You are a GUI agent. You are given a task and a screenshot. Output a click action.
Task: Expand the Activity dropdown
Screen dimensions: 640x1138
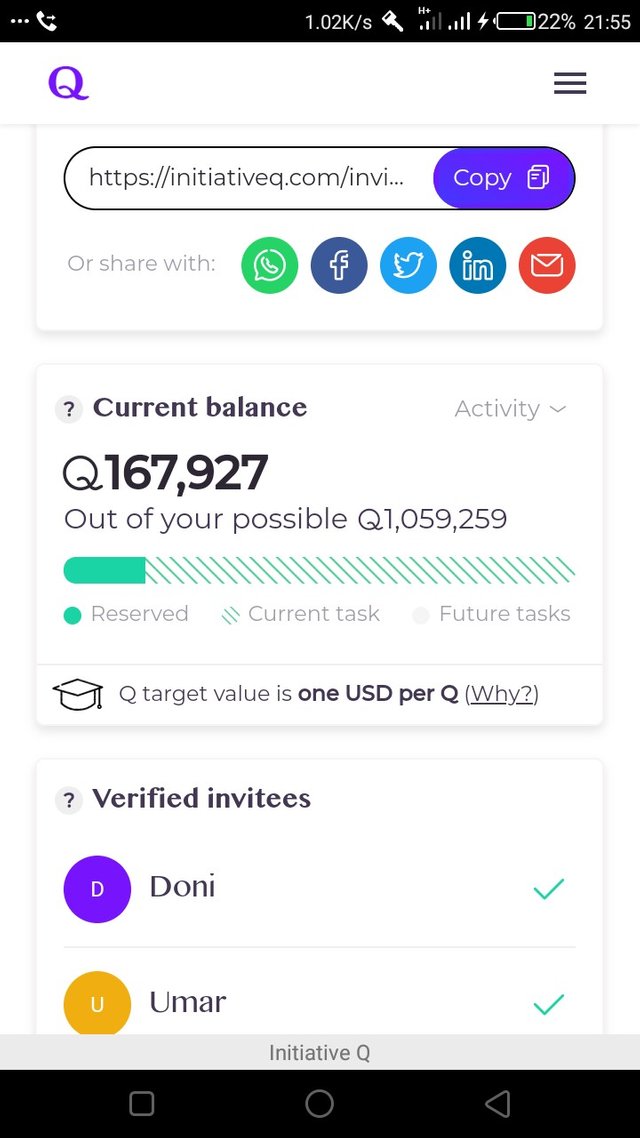click(x=510, y=409)
